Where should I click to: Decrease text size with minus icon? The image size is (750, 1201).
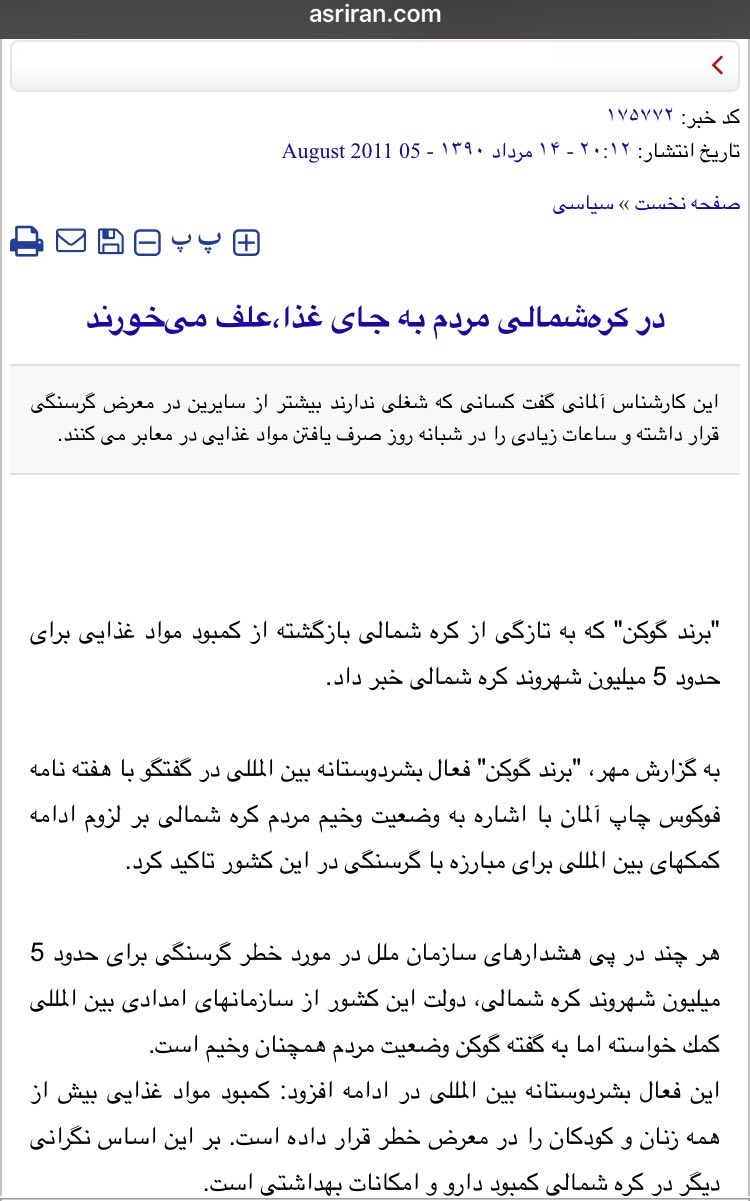(147, 242)
